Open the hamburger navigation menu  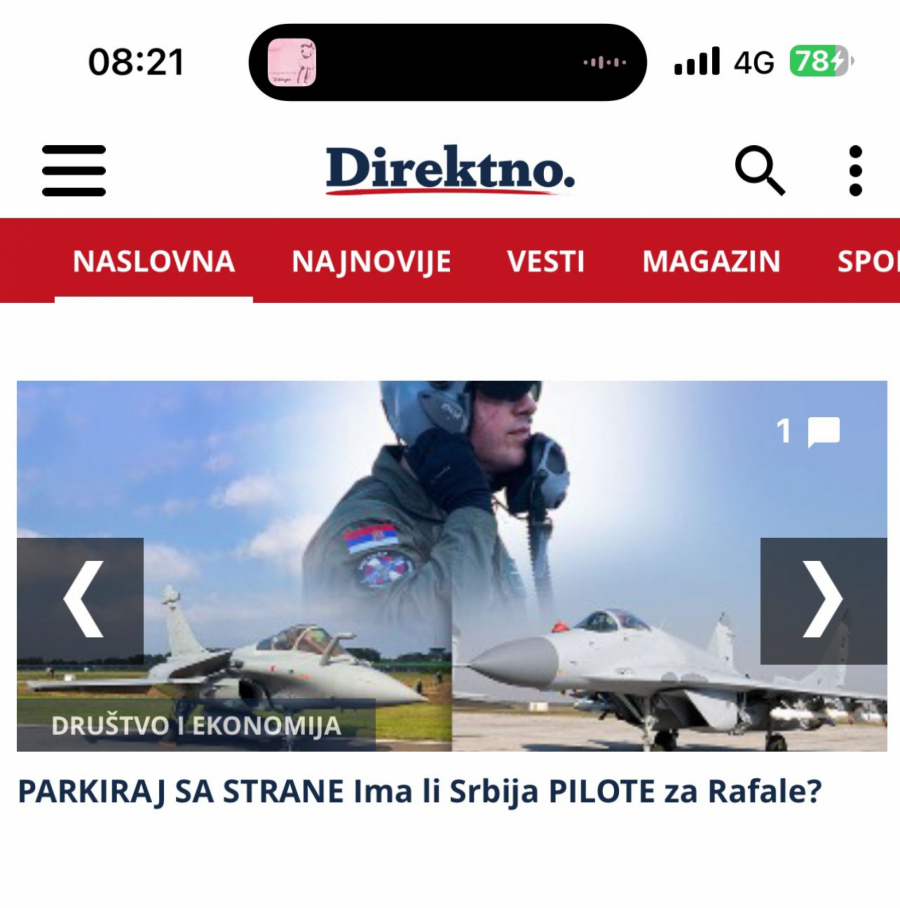click(x=72, y=170)
